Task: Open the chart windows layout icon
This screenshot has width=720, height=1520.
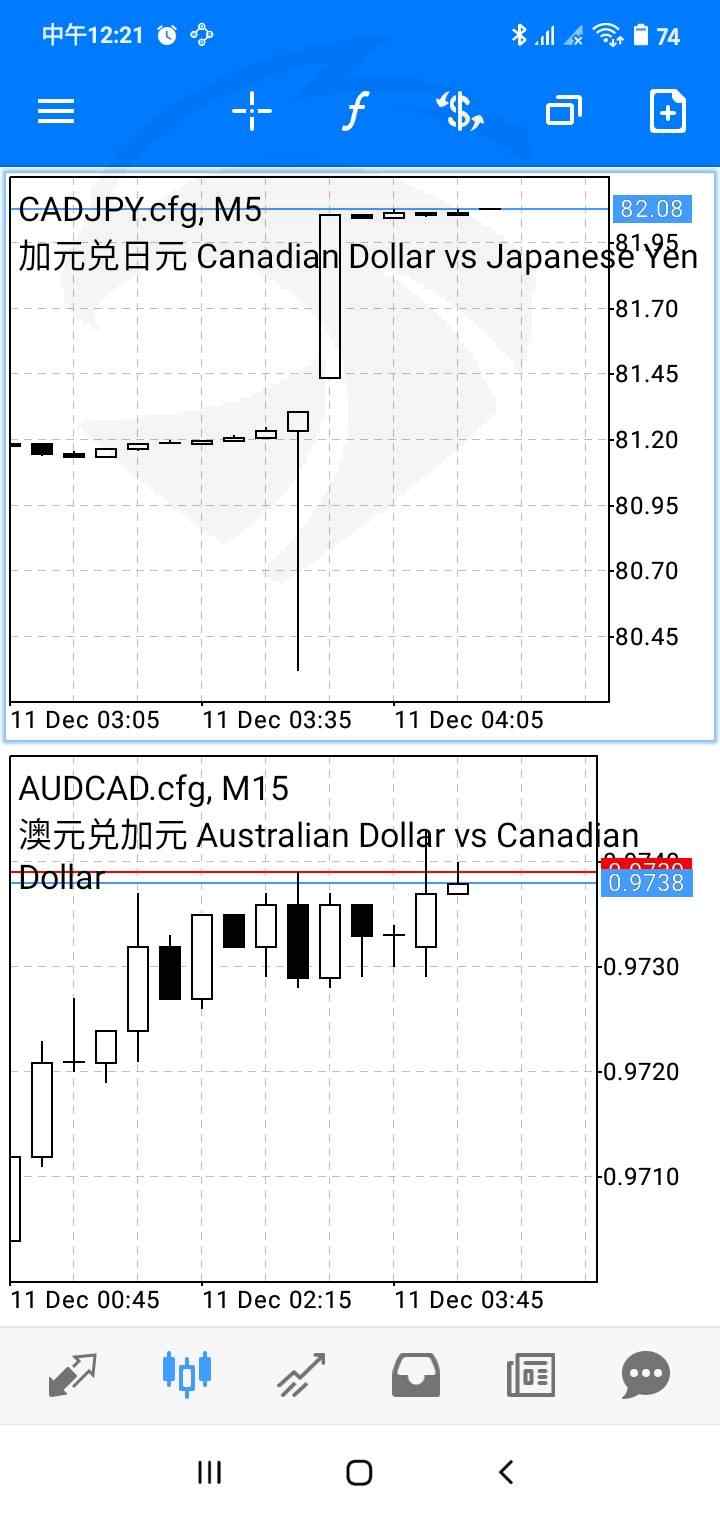Action: click(x=564, y=111)
